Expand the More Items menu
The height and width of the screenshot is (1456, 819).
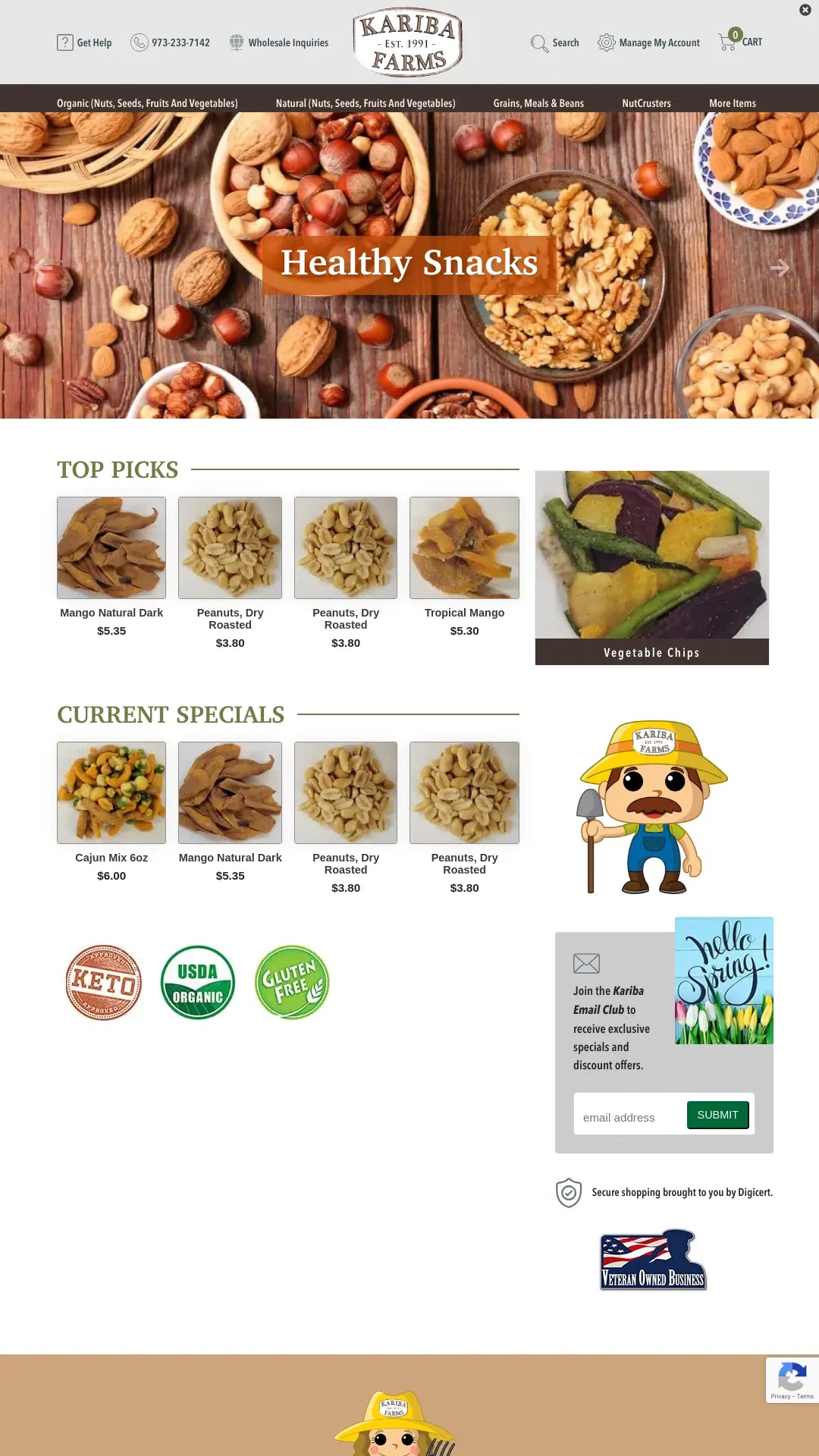coord(732,103)
